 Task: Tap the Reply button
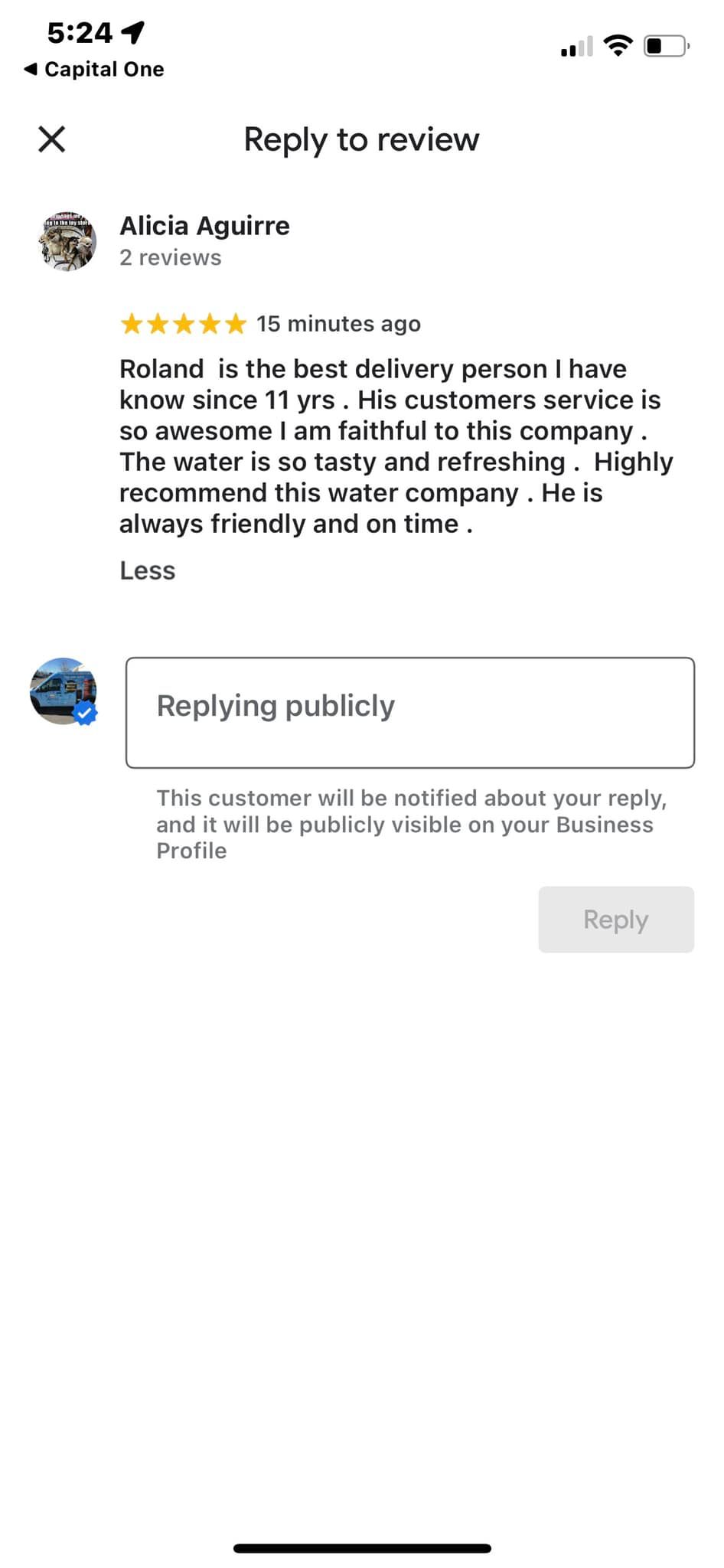point(615,919)
